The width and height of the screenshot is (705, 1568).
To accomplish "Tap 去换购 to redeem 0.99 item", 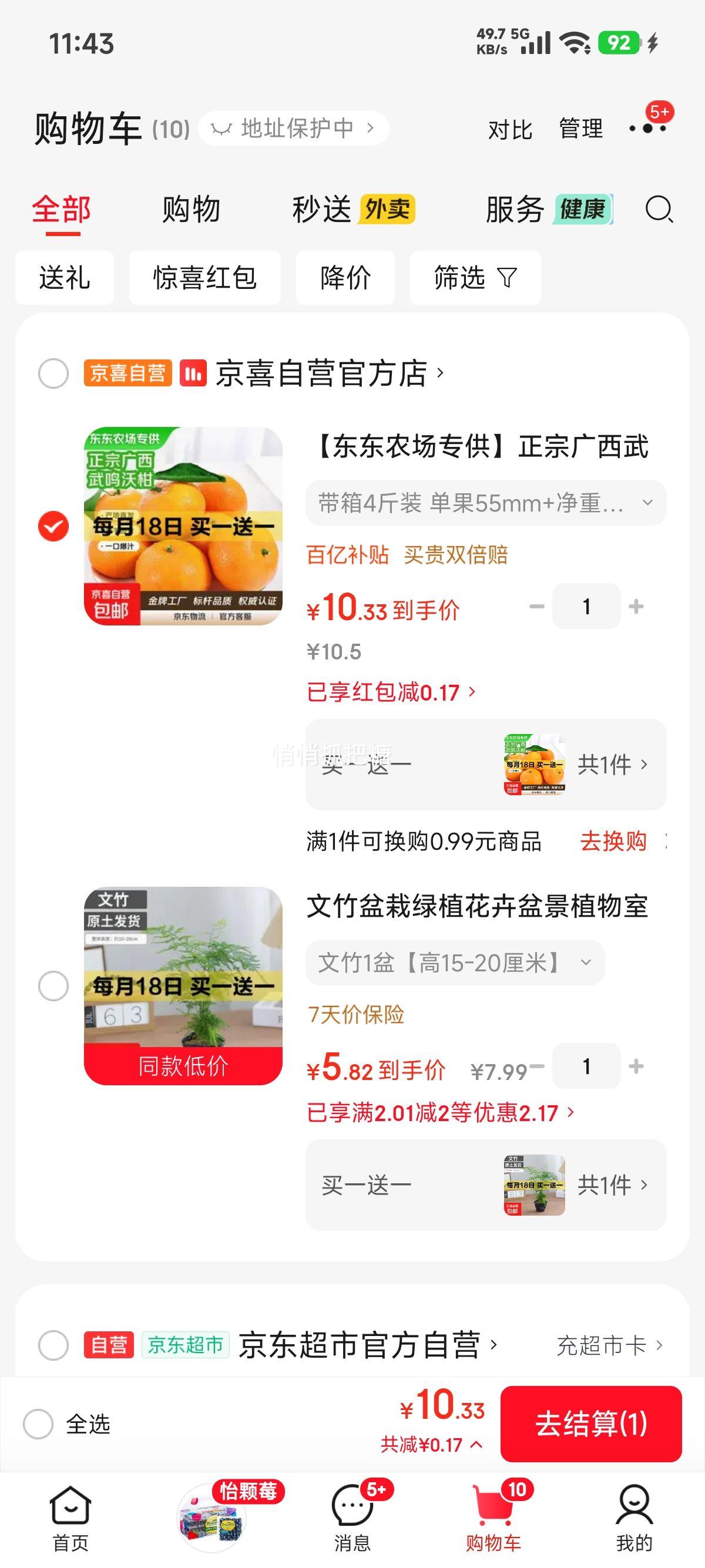I will pos(613,842).
